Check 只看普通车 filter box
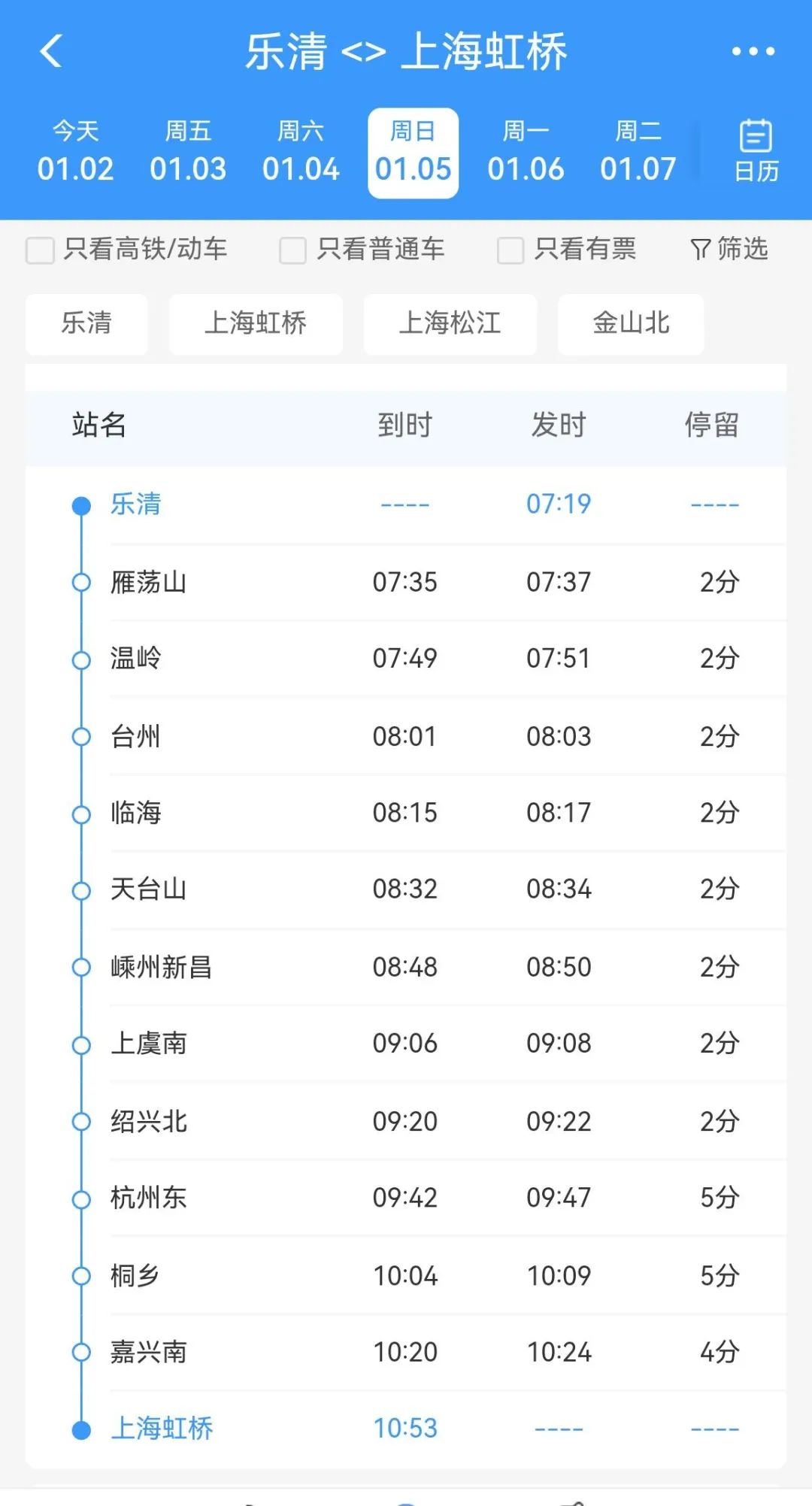The image size is (812, 1506). 292,250
